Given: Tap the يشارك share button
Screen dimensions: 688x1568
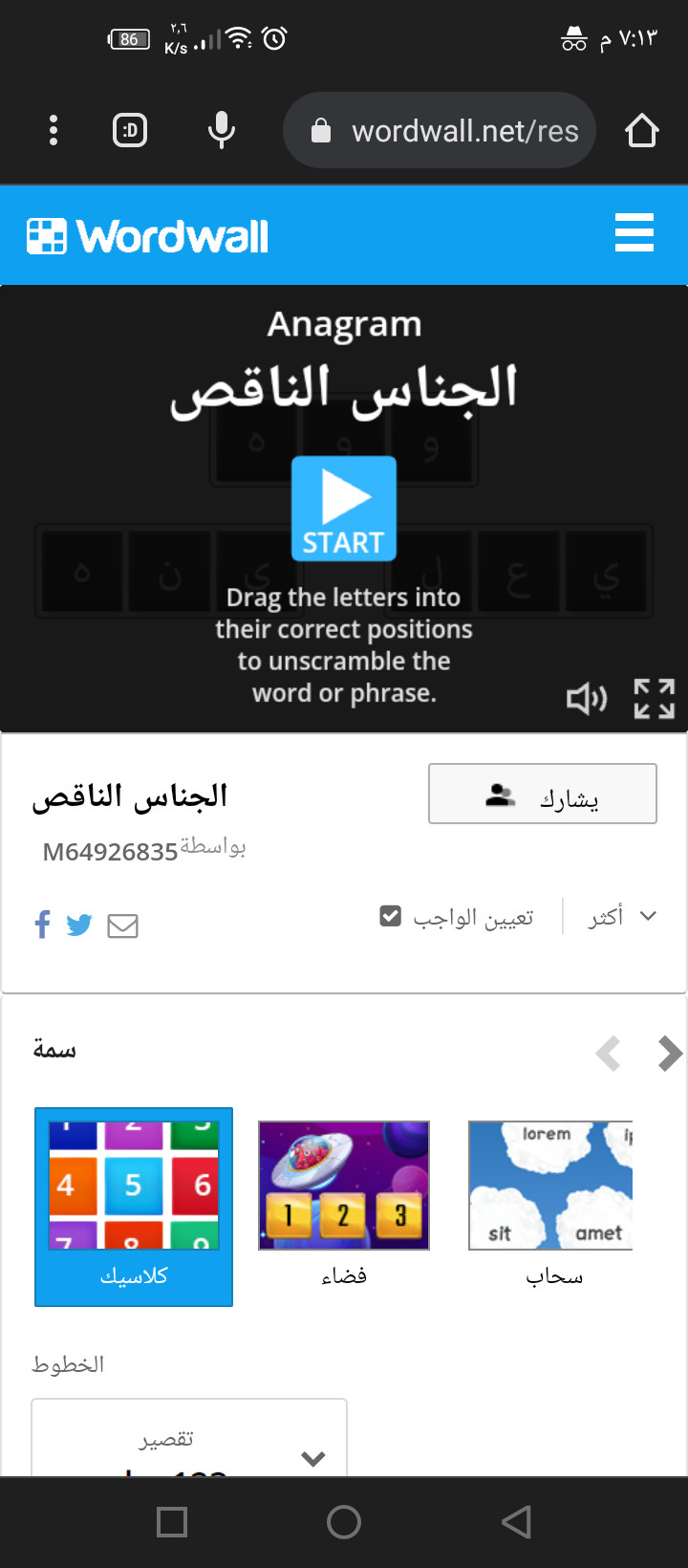Looking at the screenshot, I should 543,794.
